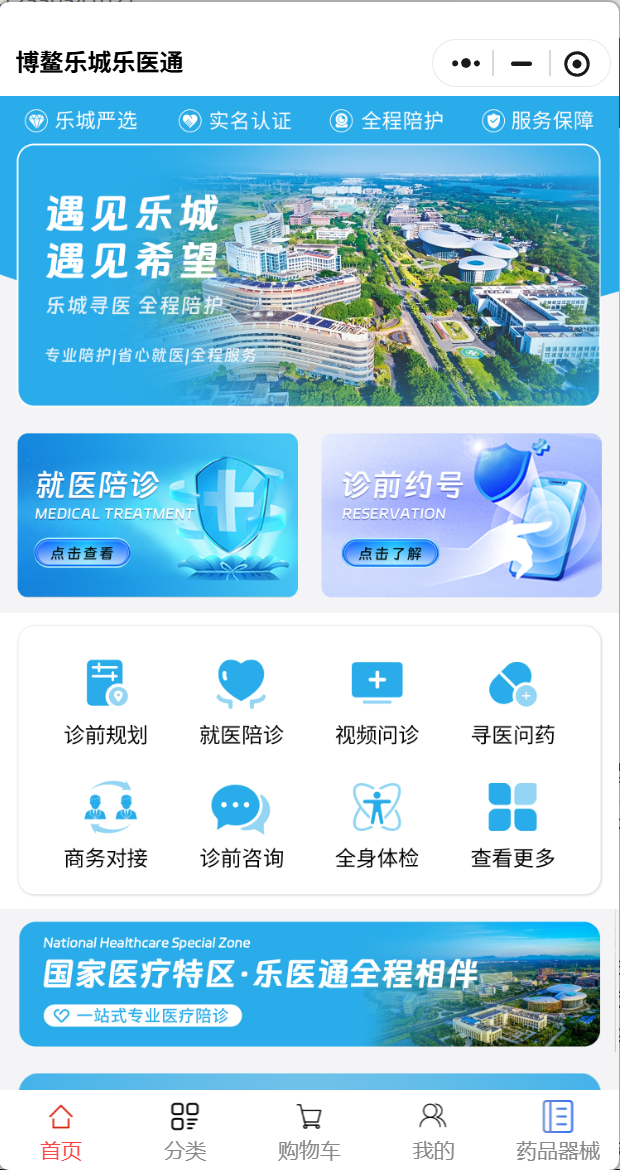Switch to the 首页 tab
The width and height of the screenshot is (620, 1170).
tap(61, 1130)
